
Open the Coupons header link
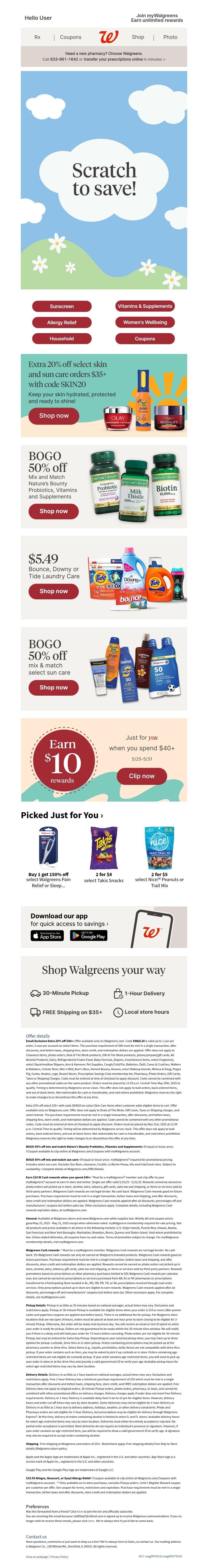pos(70,37)
